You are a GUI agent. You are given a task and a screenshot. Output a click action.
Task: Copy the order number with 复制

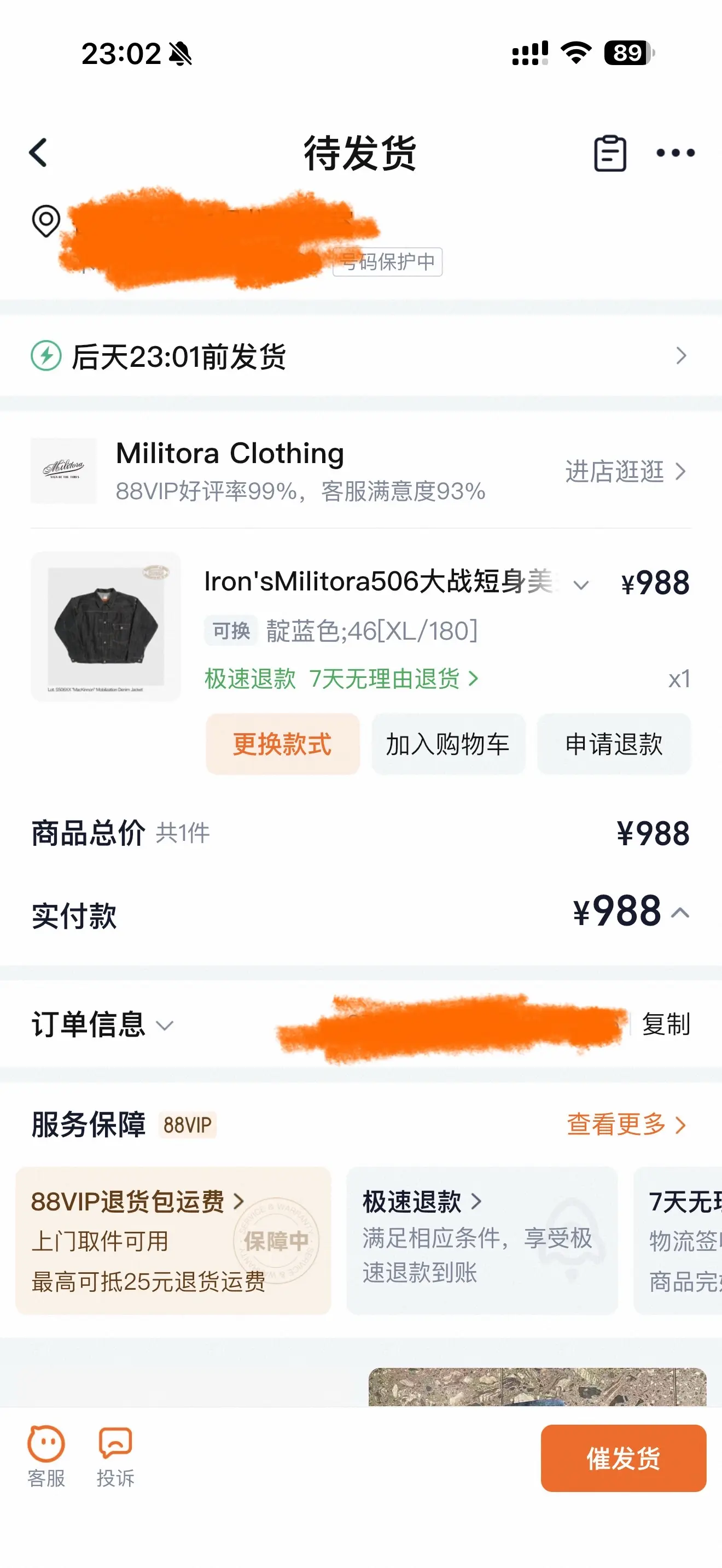[666, 1025]
